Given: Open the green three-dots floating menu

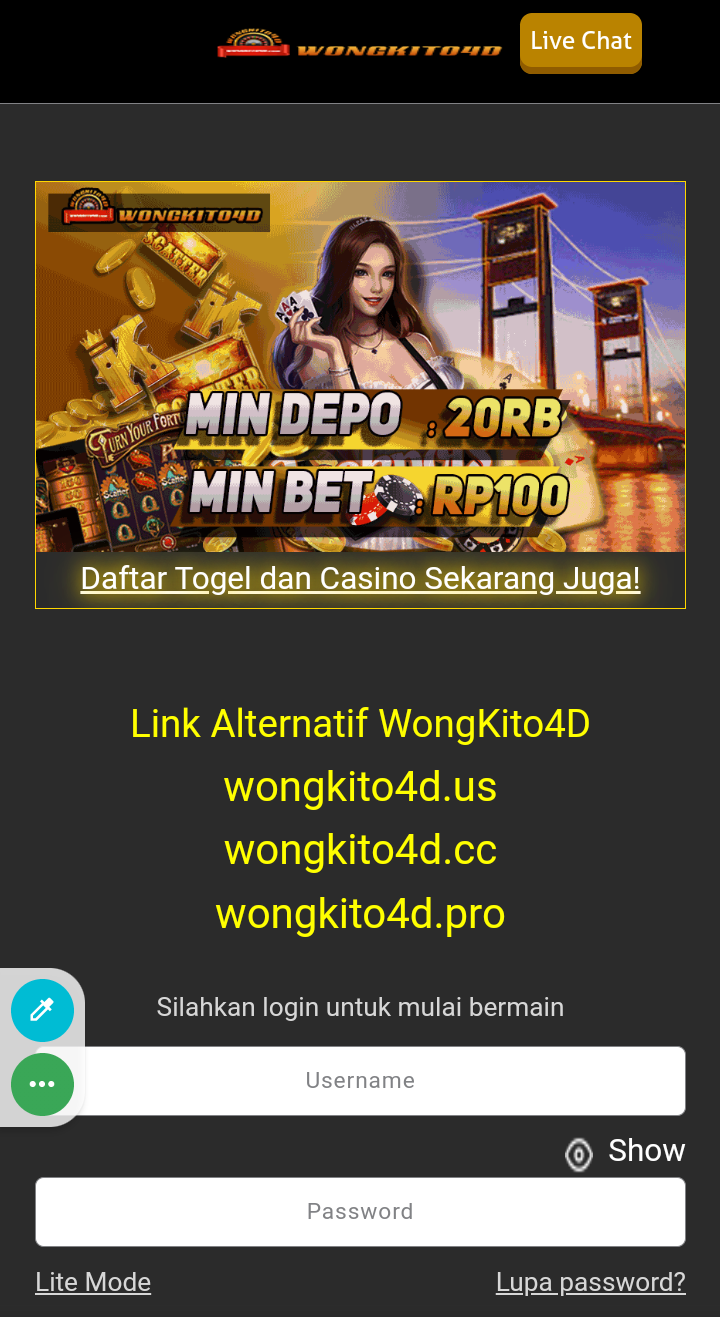Looking at the screenshot, I should pyautogui.click(x=42, y=1085).
